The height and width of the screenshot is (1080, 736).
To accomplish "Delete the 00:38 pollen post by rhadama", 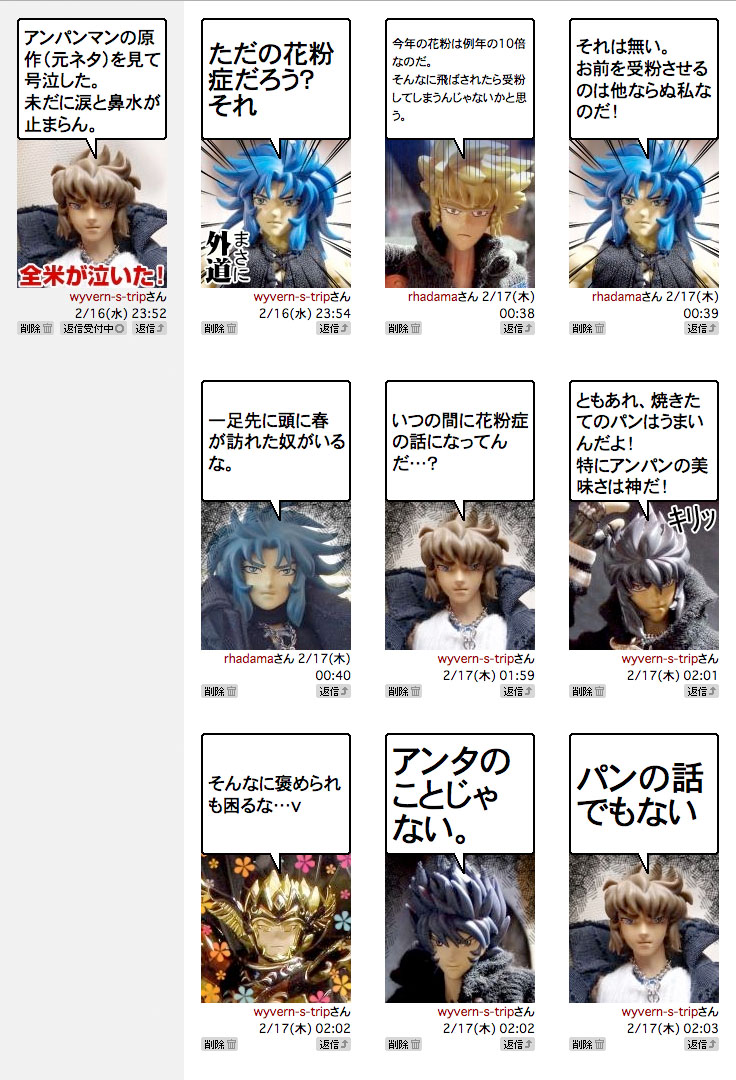I will pyautogui.click(x=404, y=328).
